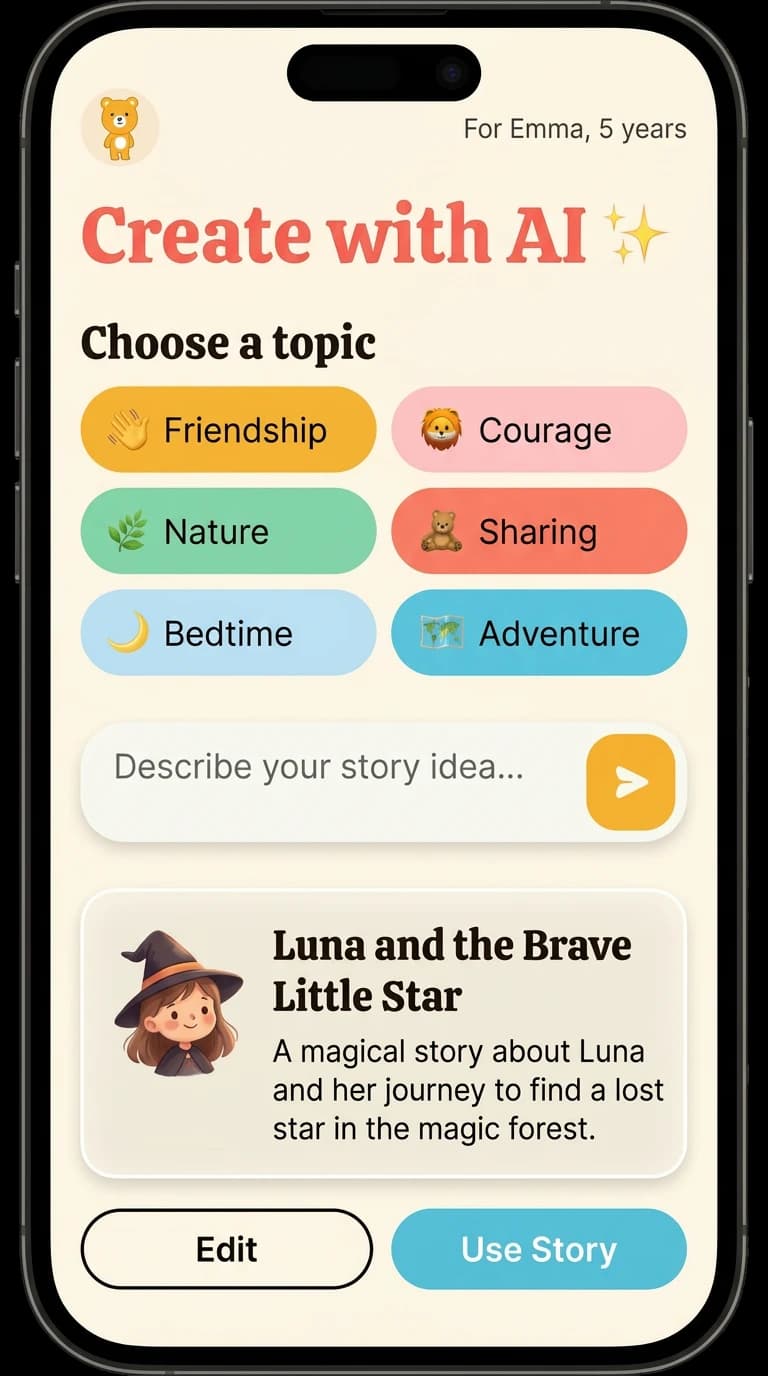Click the map icon next to Adventure
768x1376 pixels.
[x=442, y=632]
